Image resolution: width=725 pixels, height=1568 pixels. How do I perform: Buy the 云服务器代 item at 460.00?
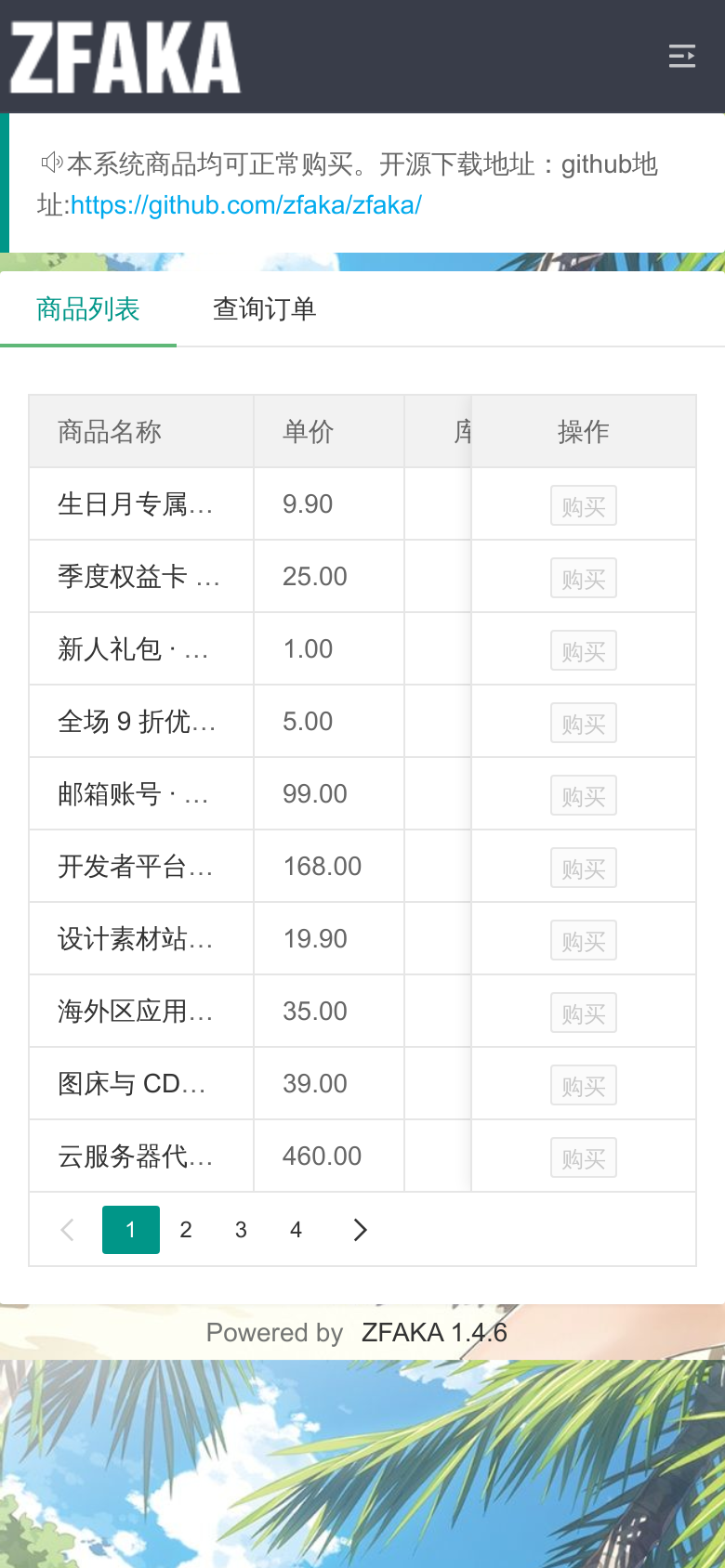(x=584, y=1158)
